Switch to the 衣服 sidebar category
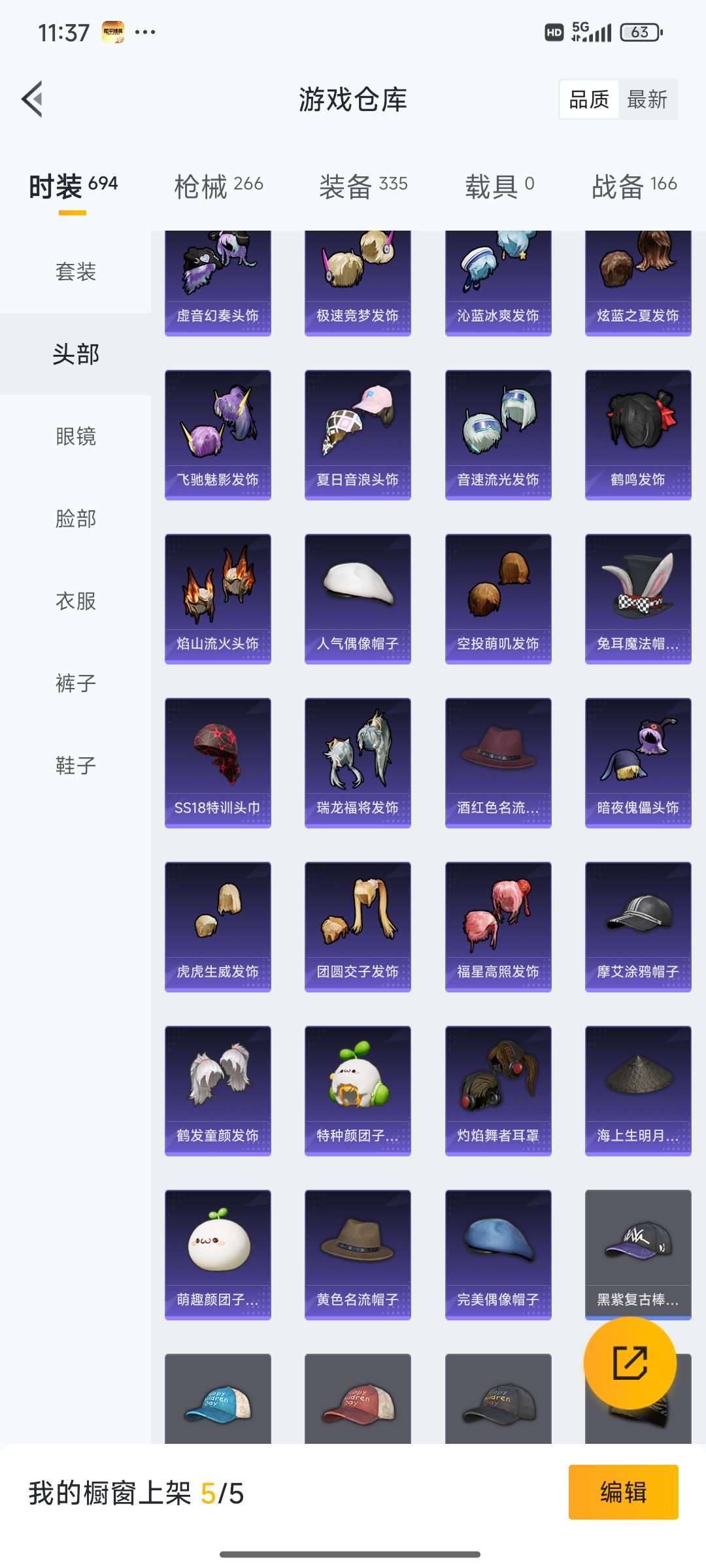This screenshot has height=1568, width=706. click(x=74, y=601)
